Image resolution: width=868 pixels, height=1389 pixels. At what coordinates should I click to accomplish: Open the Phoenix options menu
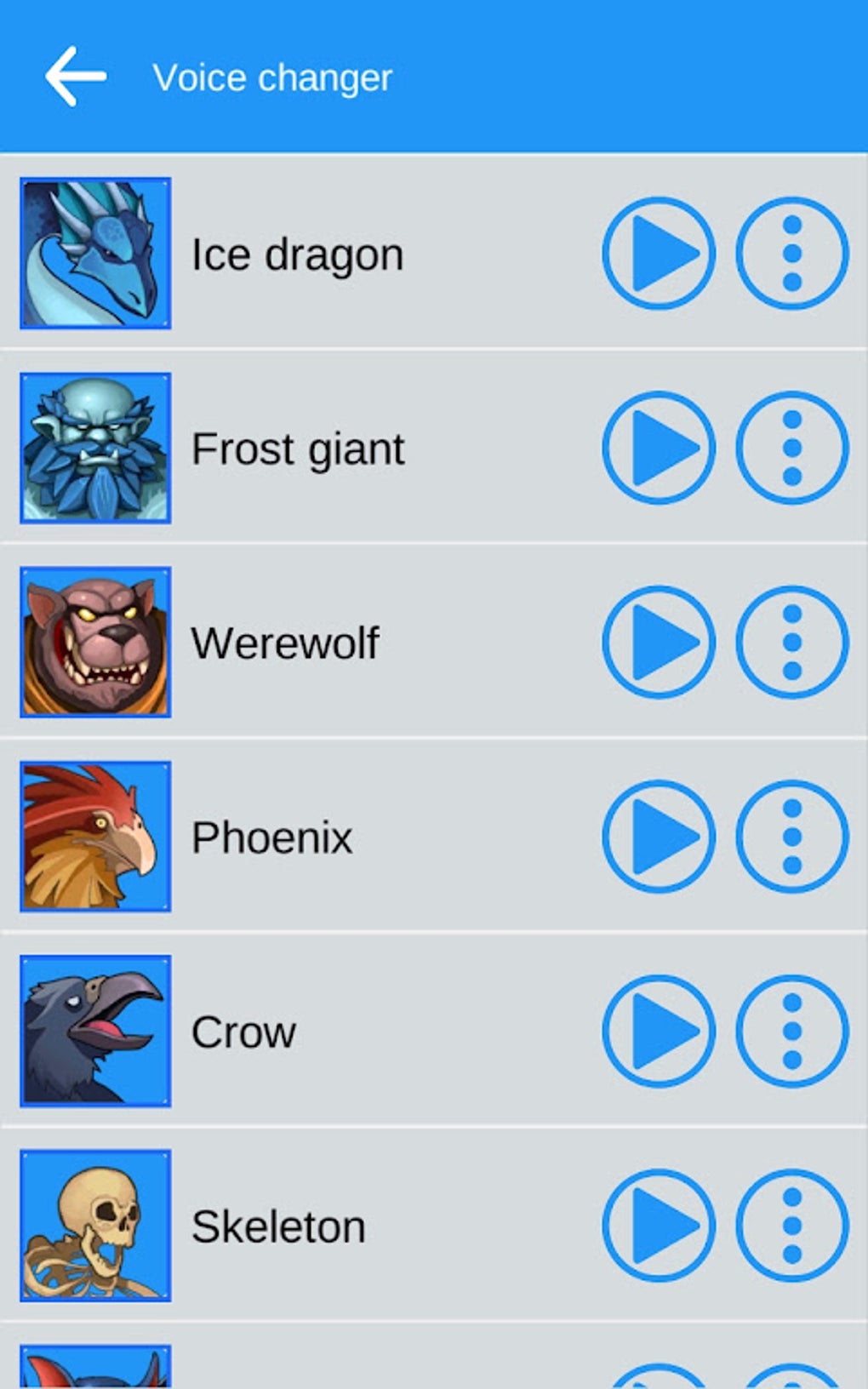(x=792, y=836)
